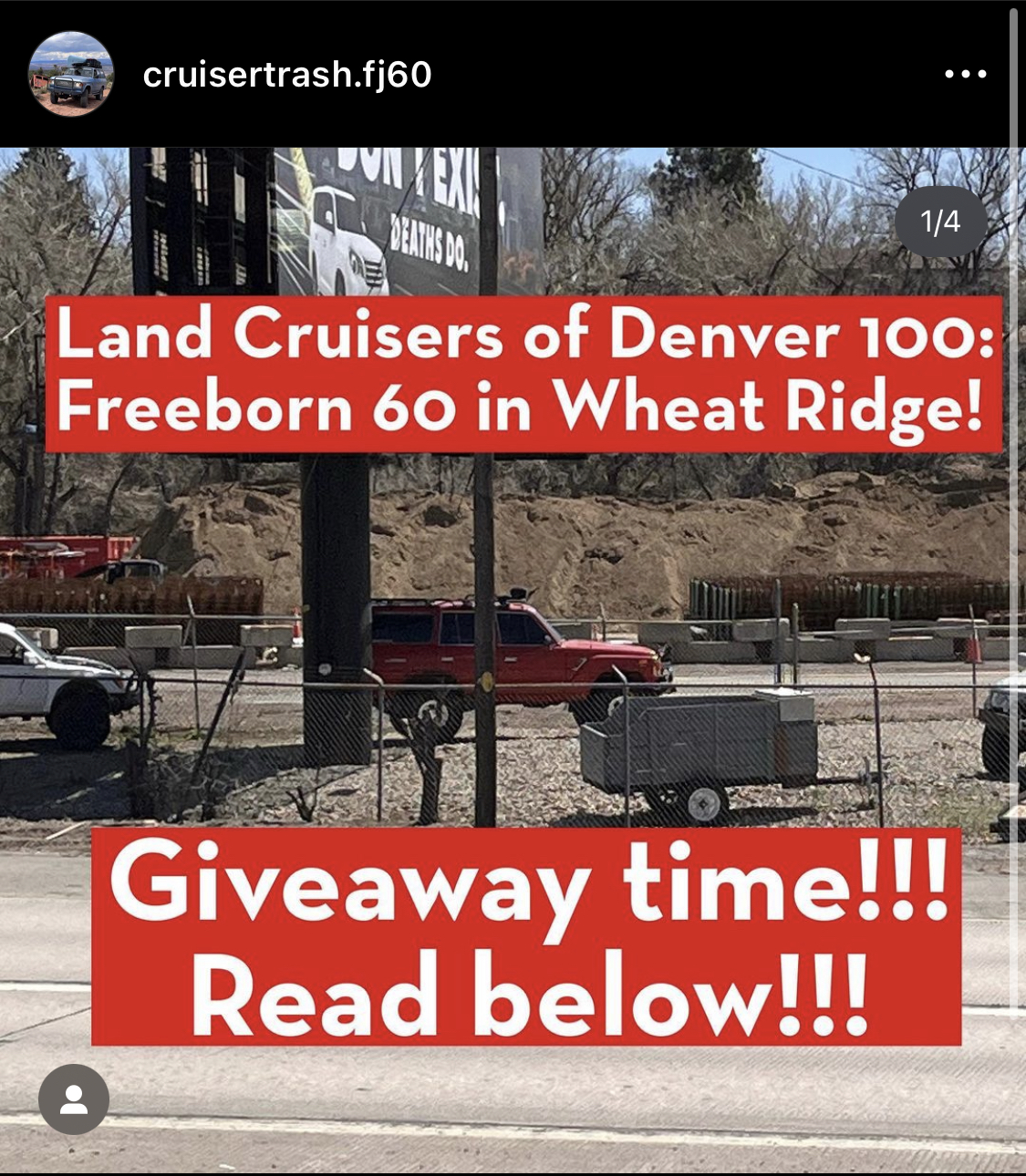The image size is (1026, 1176).
Task: Open the post's three-dot options menu
Action: (965, 74)
